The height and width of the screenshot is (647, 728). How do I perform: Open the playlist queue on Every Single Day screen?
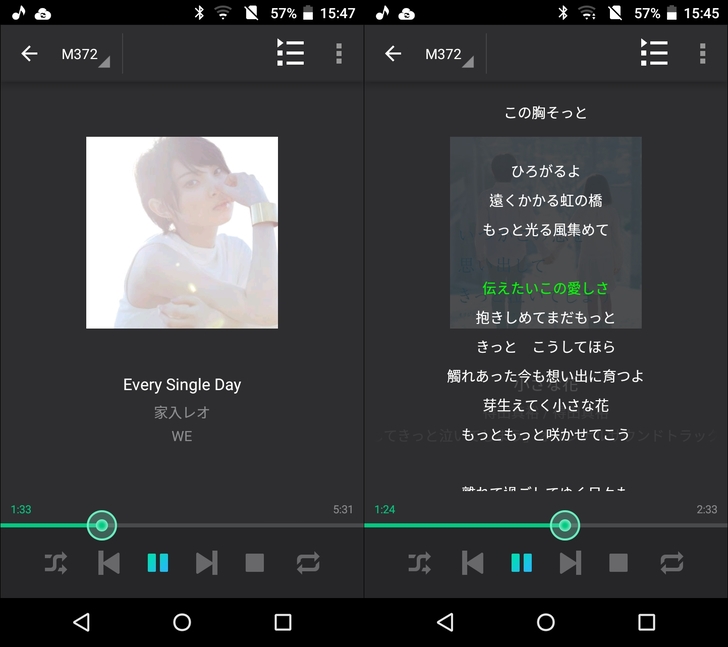[291, 53]
